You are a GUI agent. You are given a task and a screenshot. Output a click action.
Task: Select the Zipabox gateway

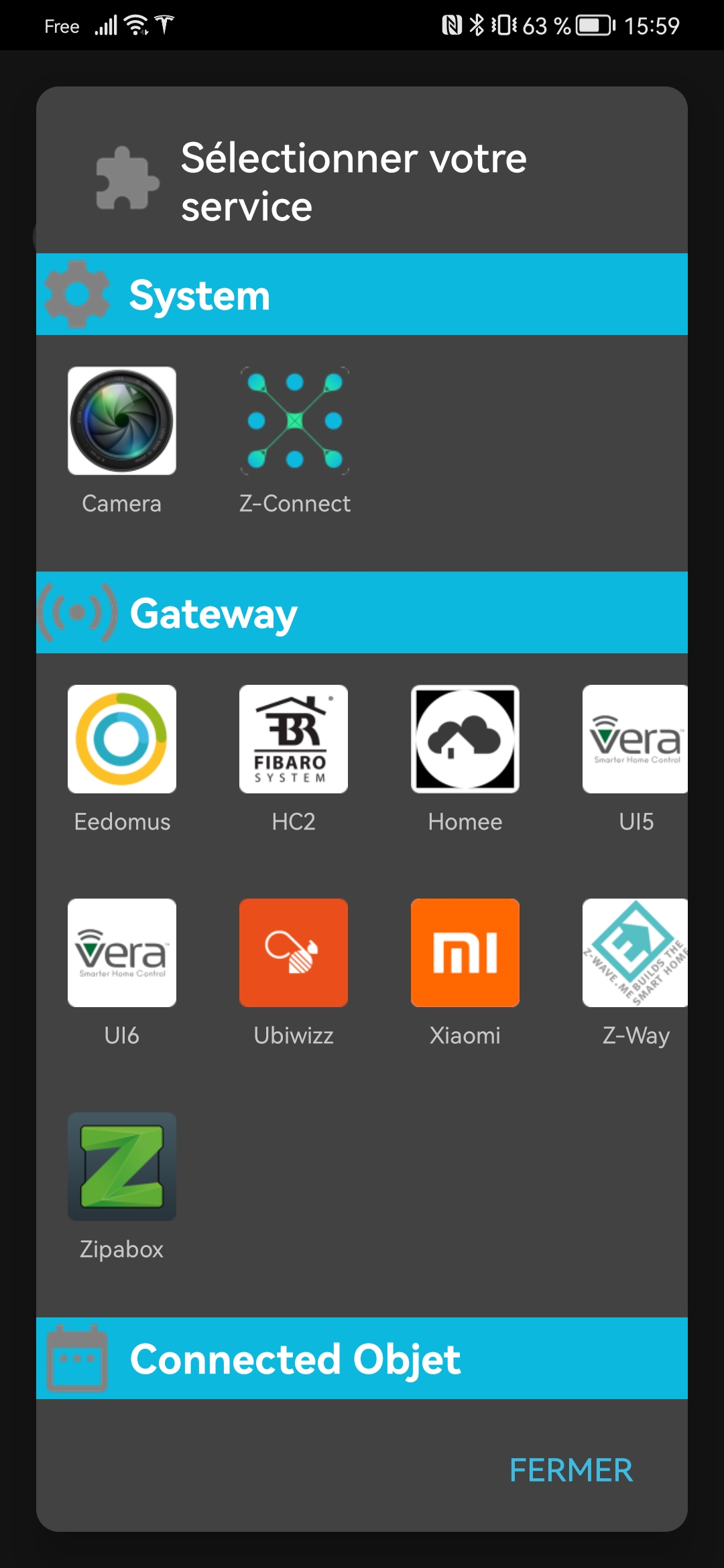tap(122, 1167)
